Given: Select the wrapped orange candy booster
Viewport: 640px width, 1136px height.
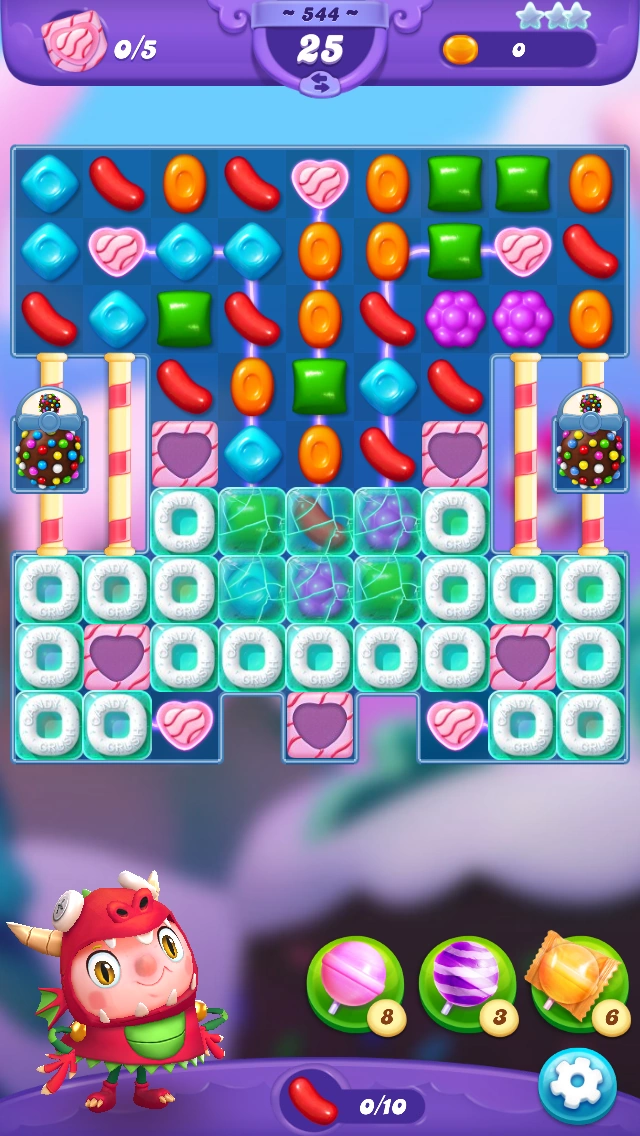Looking at the screenshot, I should [x=579, y=982].
